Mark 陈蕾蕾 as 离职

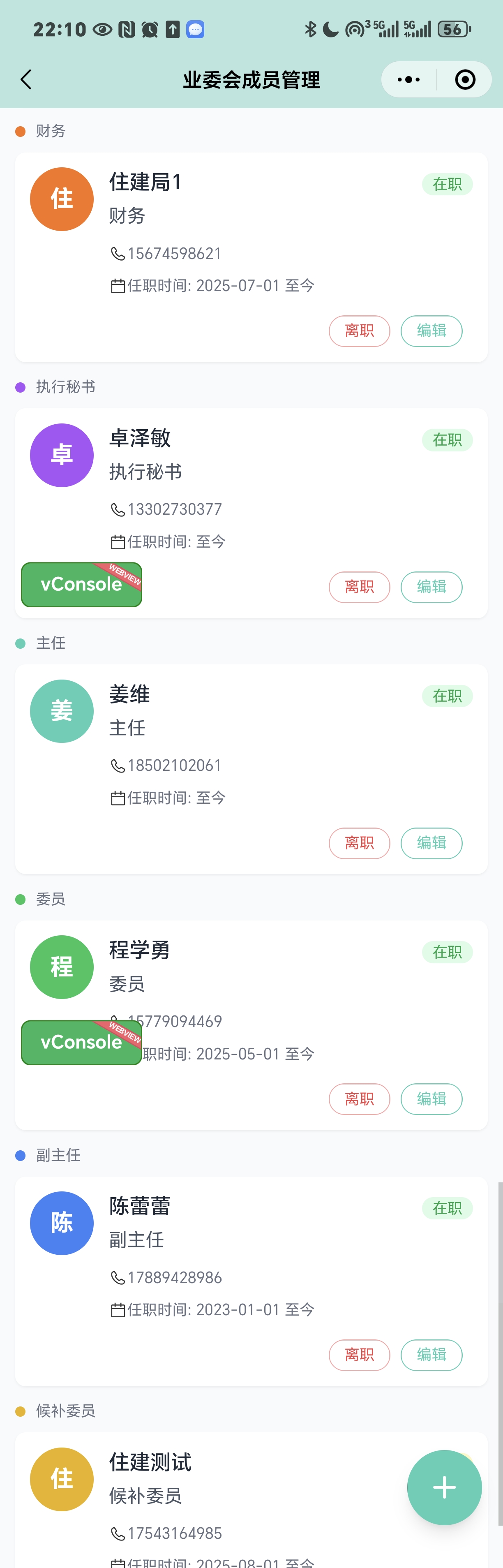click(359, 1355)
